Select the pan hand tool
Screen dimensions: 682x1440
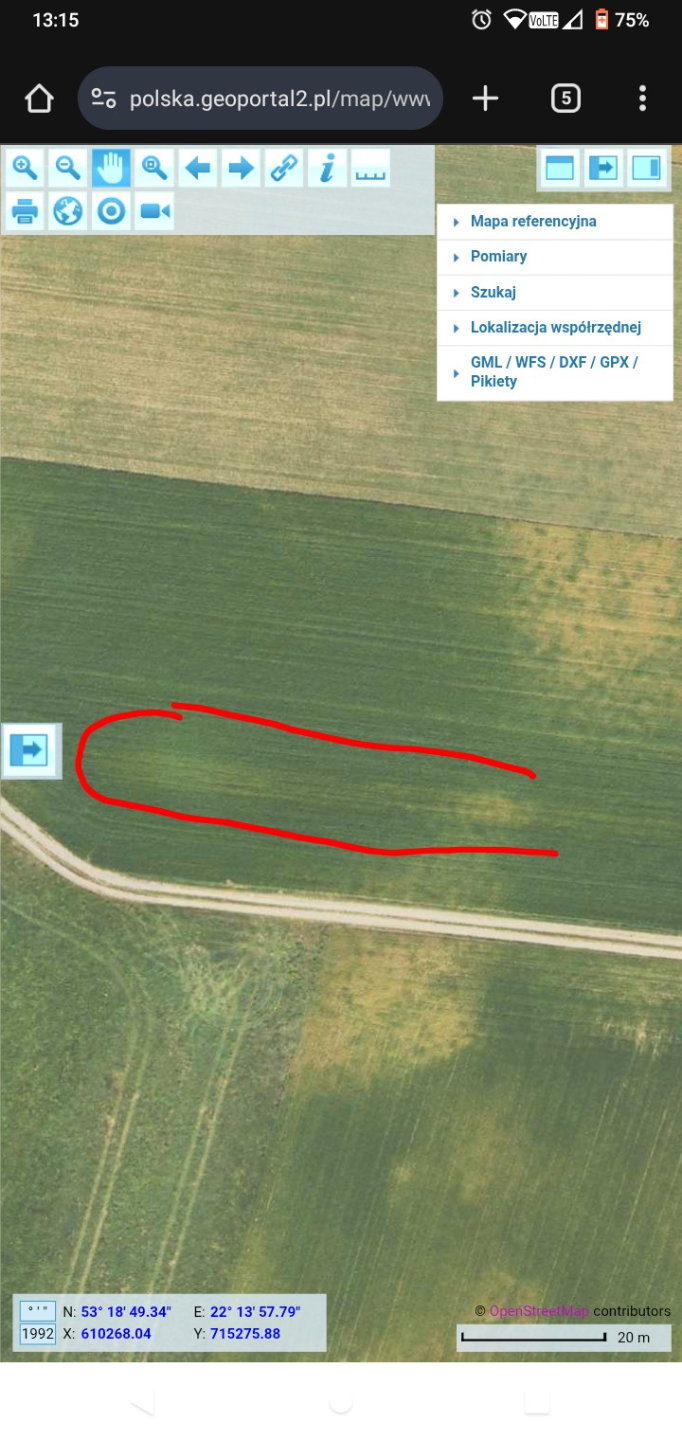pyautogui.click(x=111, y=168)
